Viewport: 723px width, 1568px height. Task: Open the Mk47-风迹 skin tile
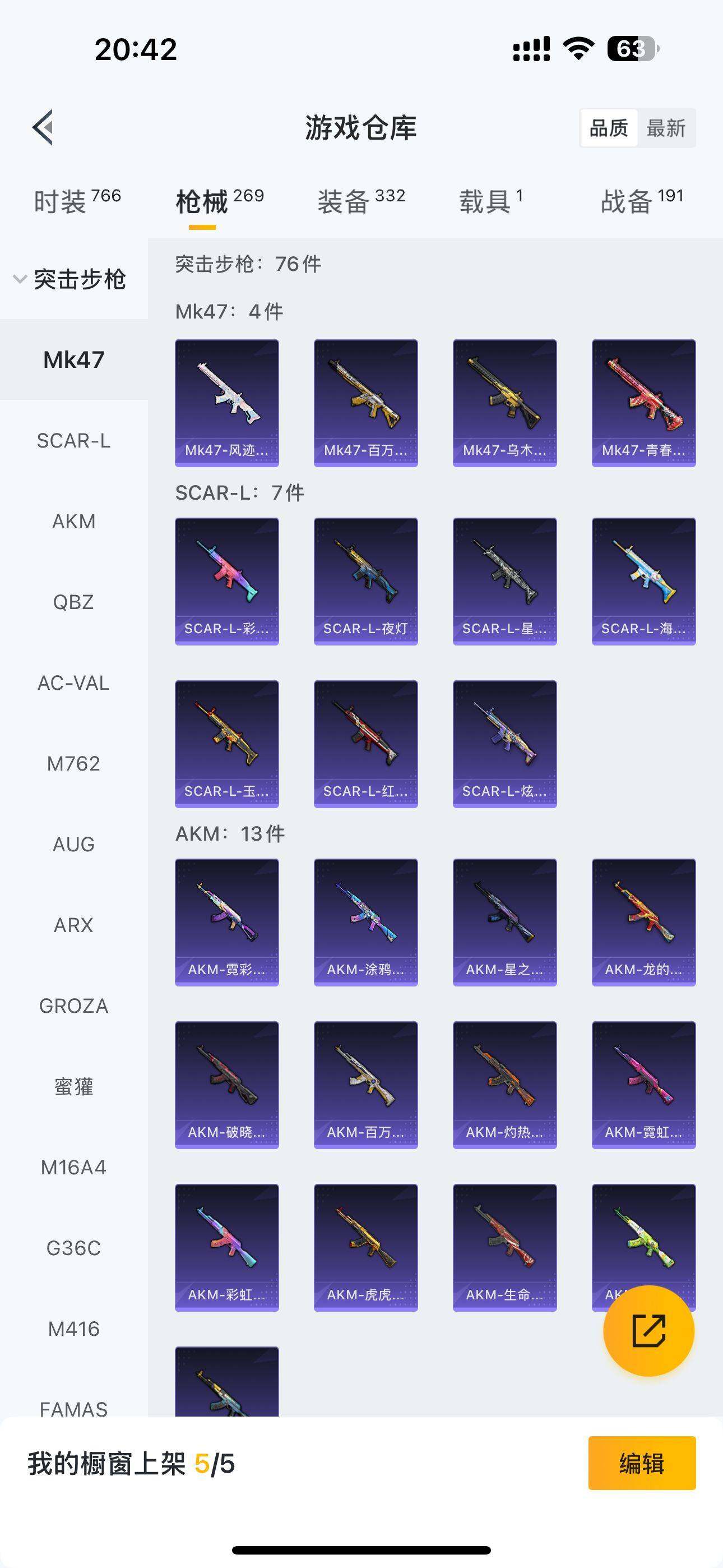226,403
